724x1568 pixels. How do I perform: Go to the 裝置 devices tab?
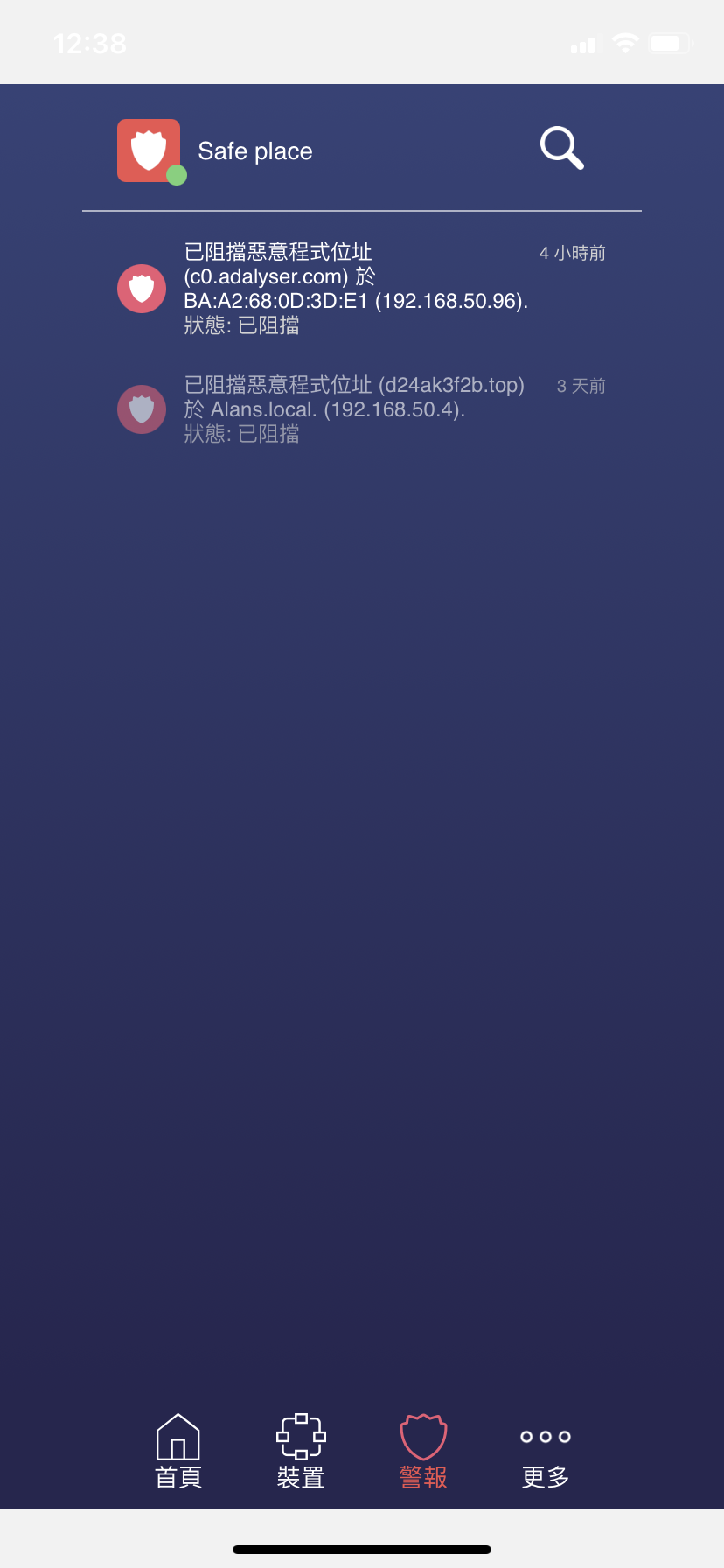pos(301,1451)
